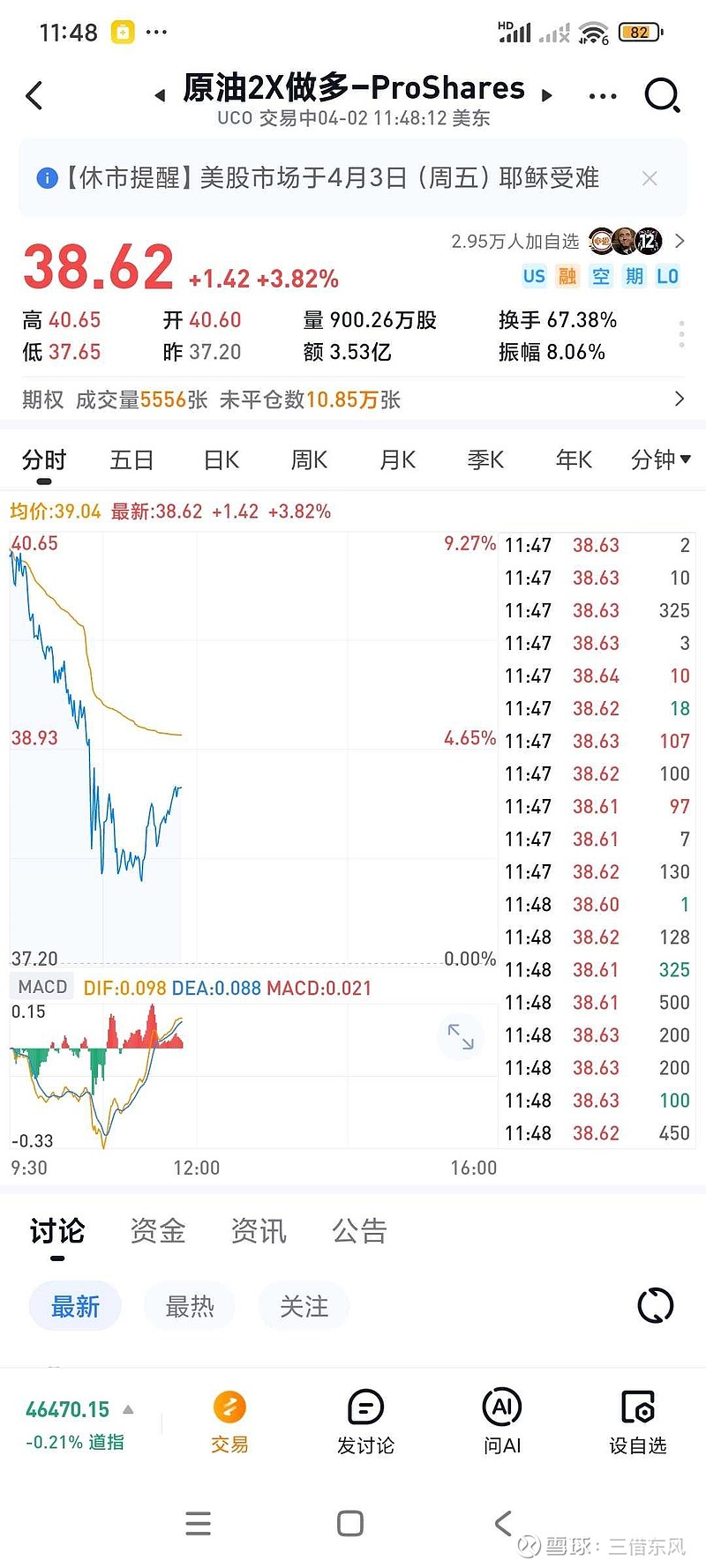
Task: Select the 最新 filter button
Action: 74,1306
